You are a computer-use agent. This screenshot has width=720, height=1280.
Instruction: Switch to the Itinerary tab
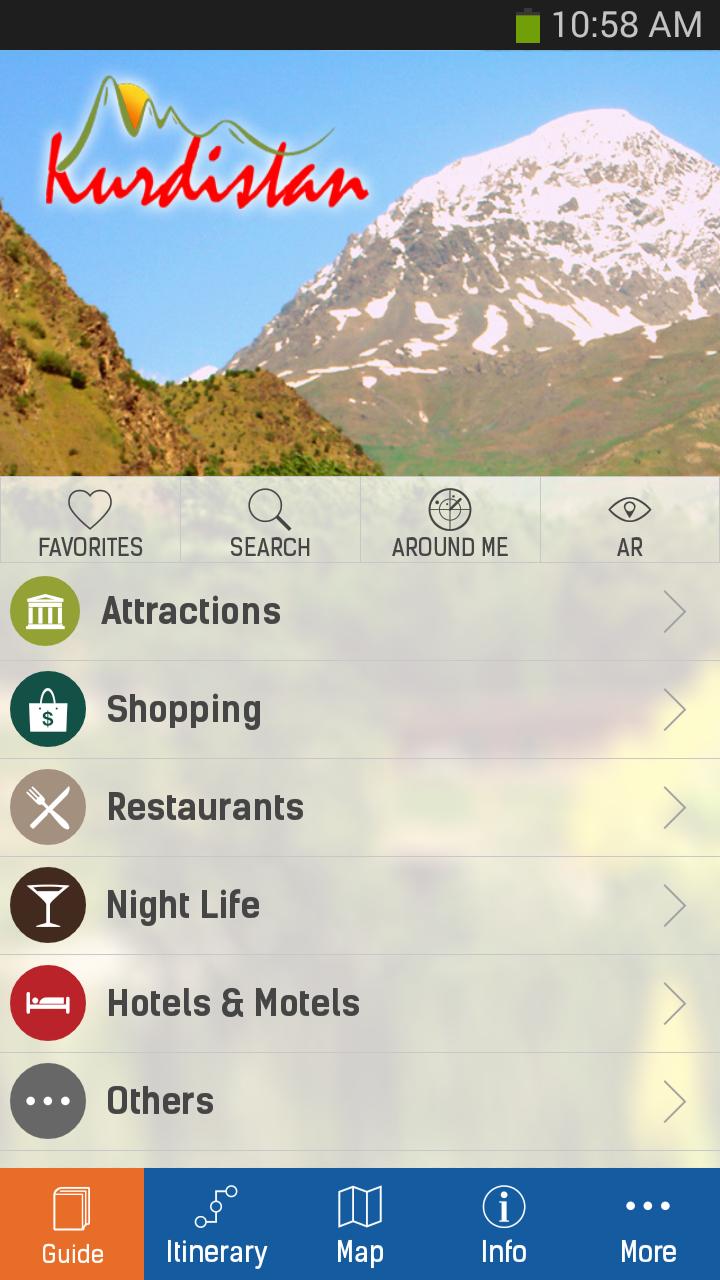216,1225
